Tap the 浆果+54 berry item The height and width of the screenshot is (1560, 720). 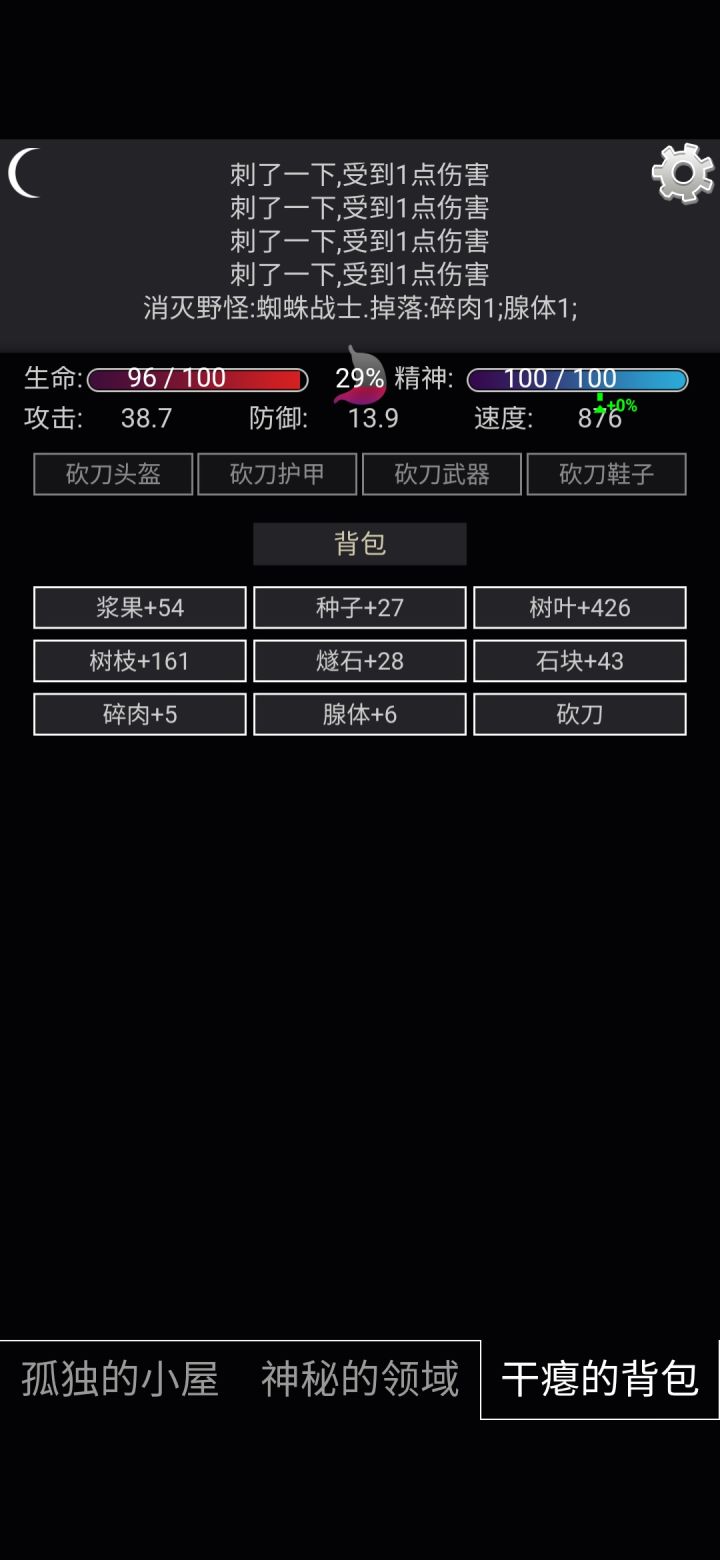pos(139,607)
